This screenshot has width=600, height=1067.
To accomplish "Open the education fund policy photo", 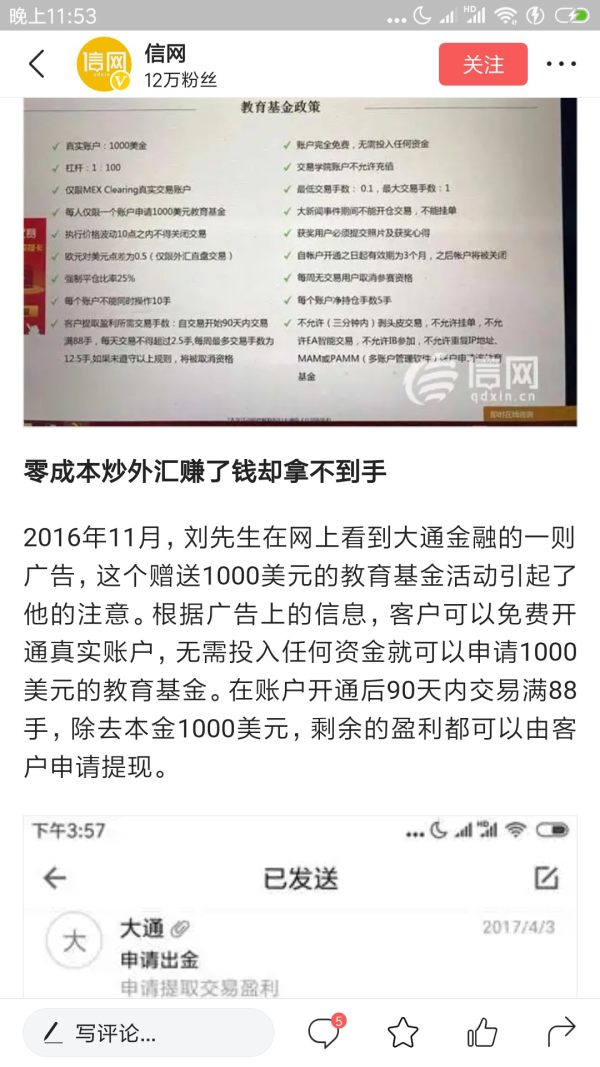I will pyautogui.click(x=300, y=262).
